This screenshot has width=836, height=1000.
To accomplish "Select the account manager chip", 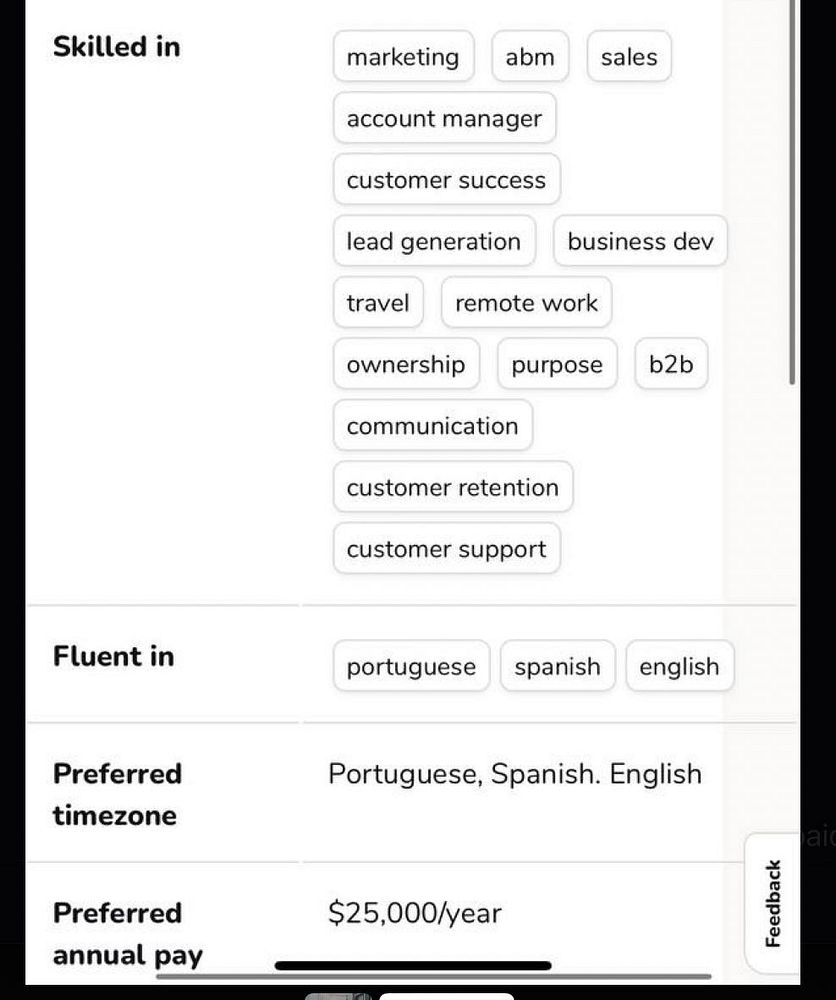I will pos(444,119).
